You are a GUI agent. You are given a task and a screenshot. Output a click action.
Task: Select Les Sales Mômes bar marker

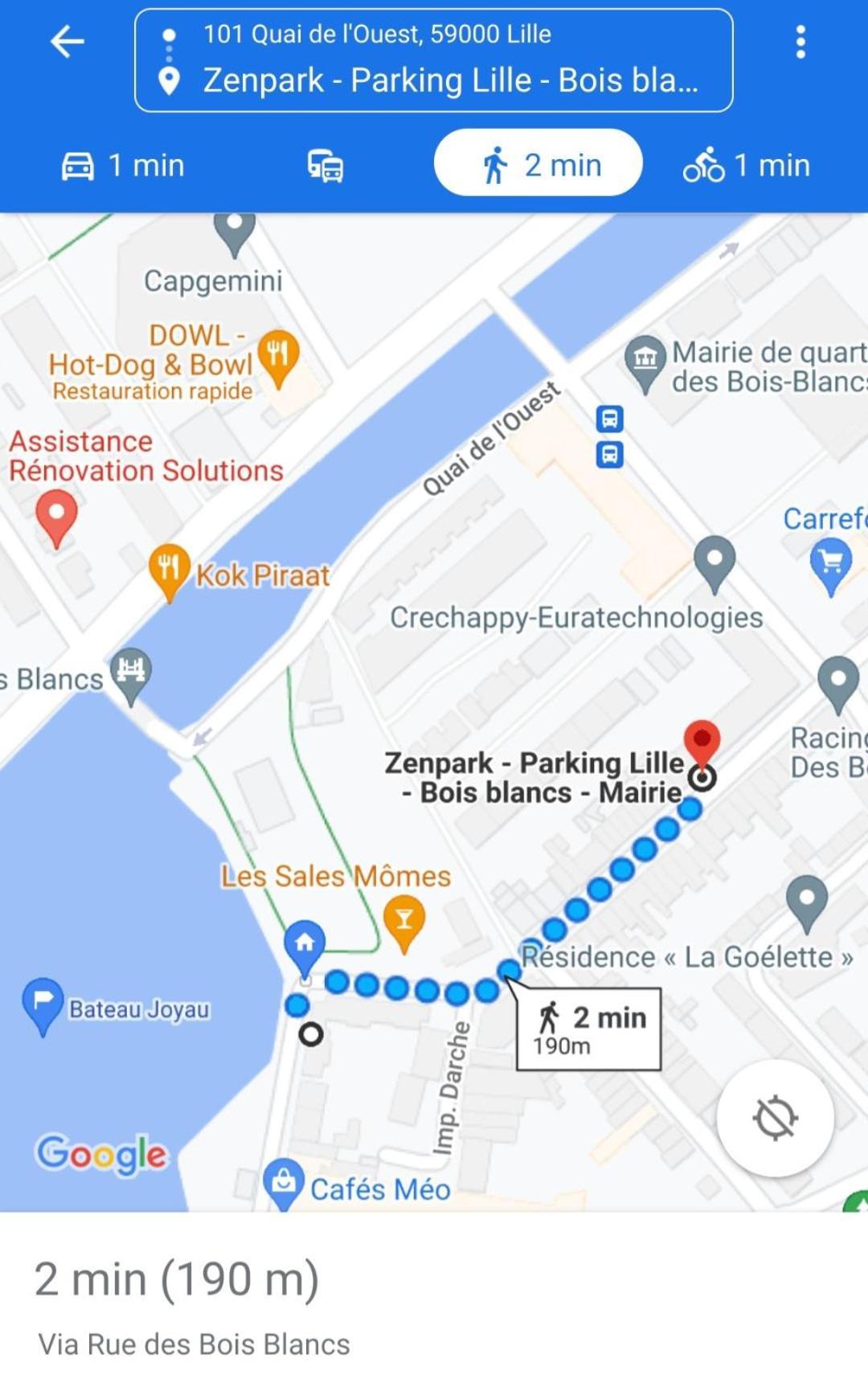[404, 919]
